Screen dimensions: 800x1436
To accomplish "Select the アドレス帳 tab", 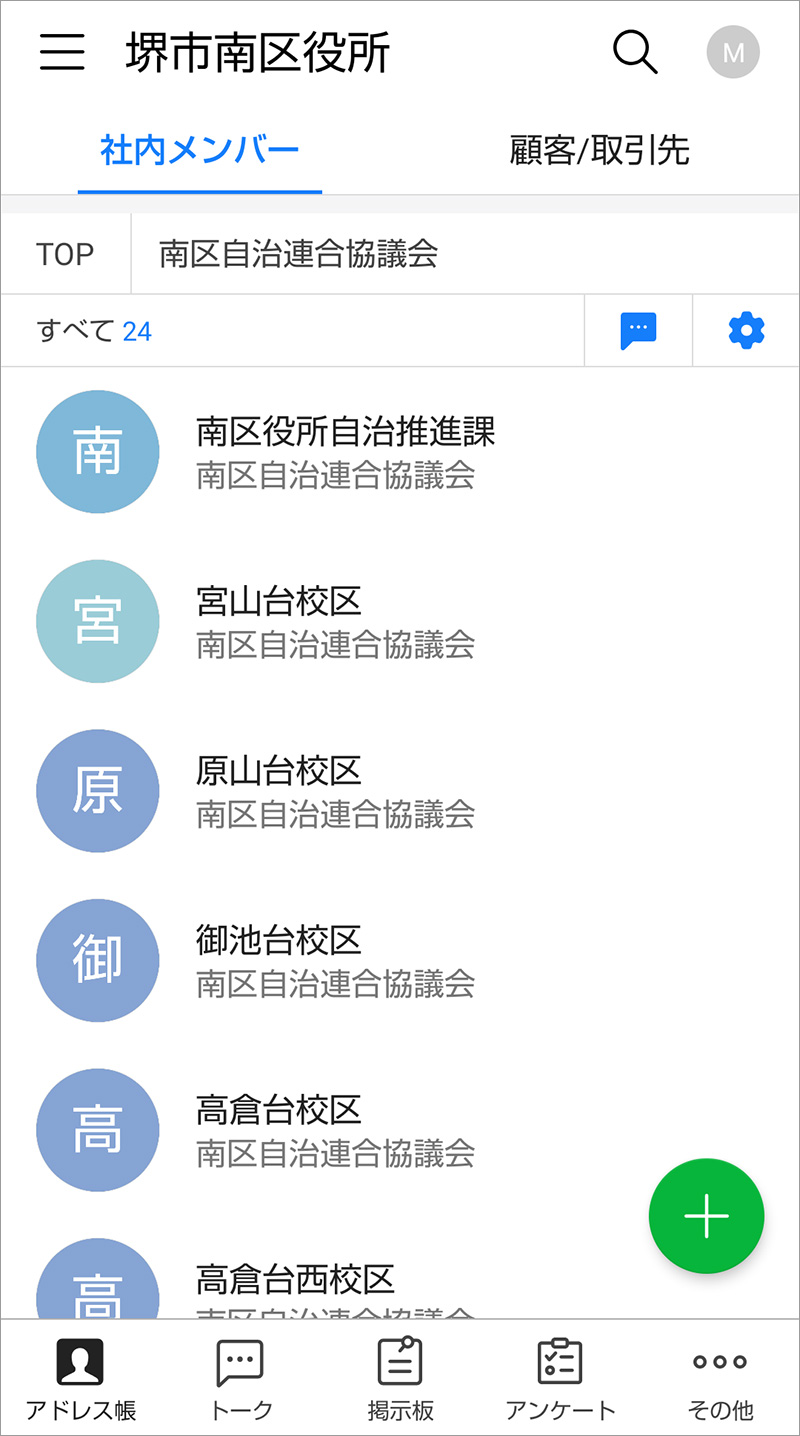I will point(80,1380).
